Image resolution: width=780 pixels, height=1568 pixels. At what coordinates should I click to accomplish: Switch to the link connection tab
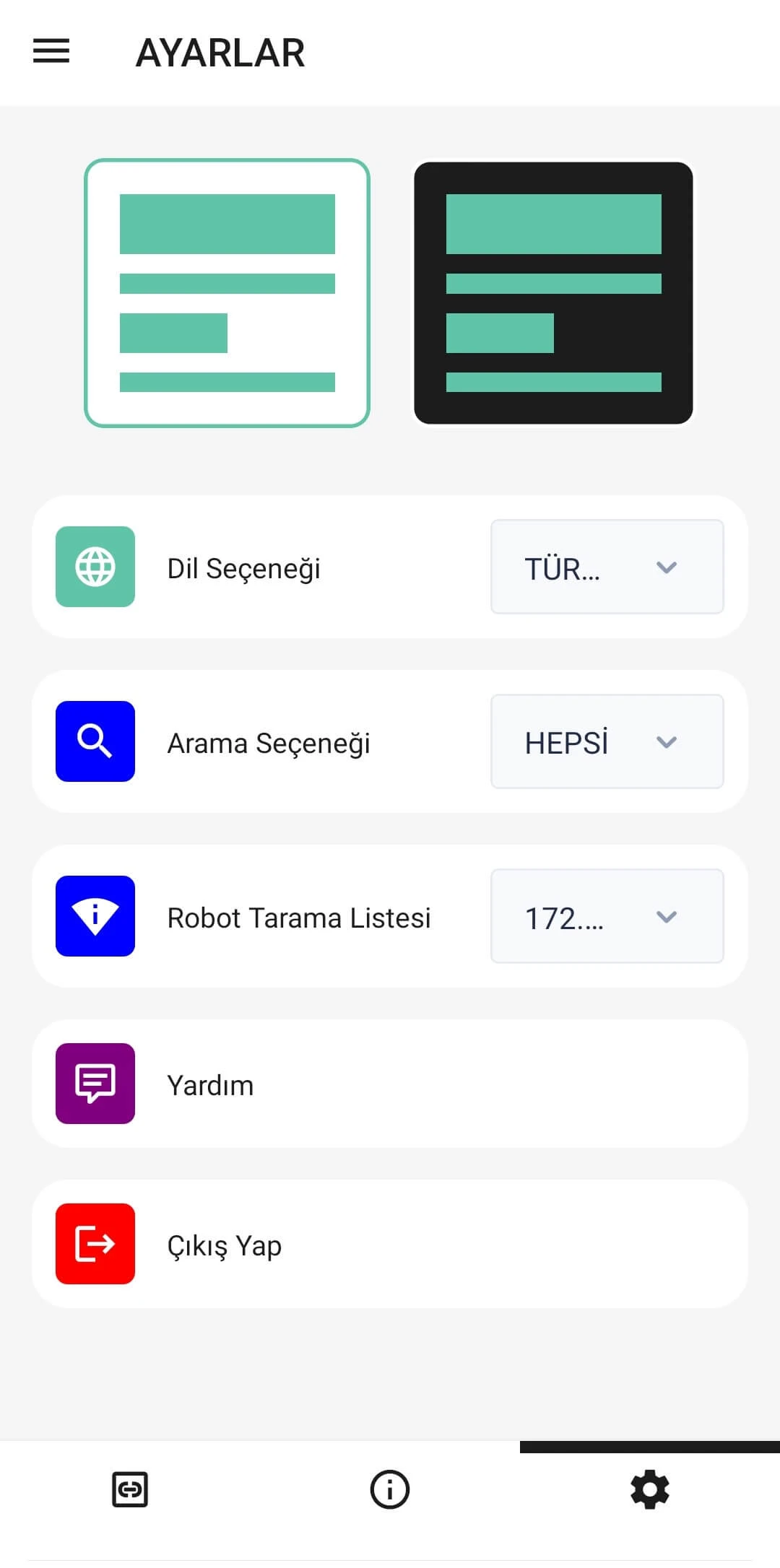pyautogui.click(x=130, y=1490)
